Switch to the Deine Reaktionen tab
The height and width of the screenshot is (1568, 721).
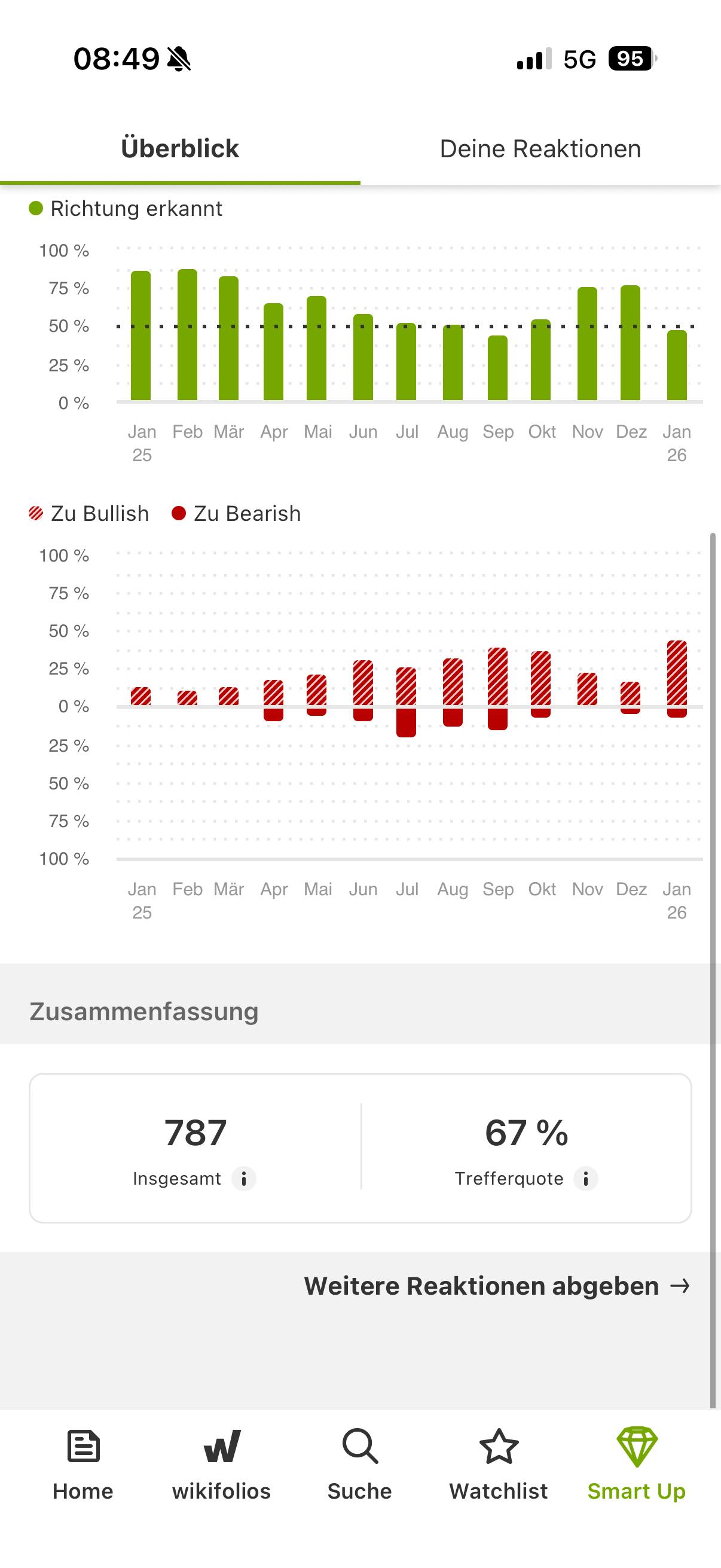[x=540, y=149]
